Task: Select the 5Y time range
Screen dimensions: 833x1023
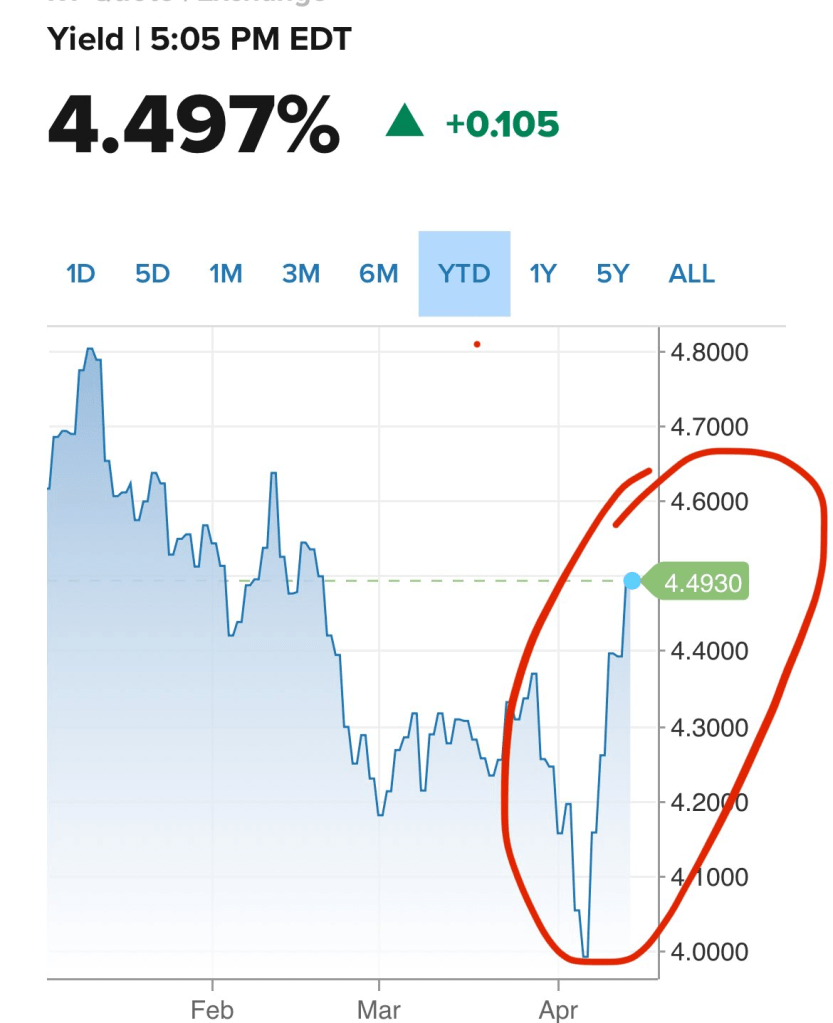Action: [612, 273]
